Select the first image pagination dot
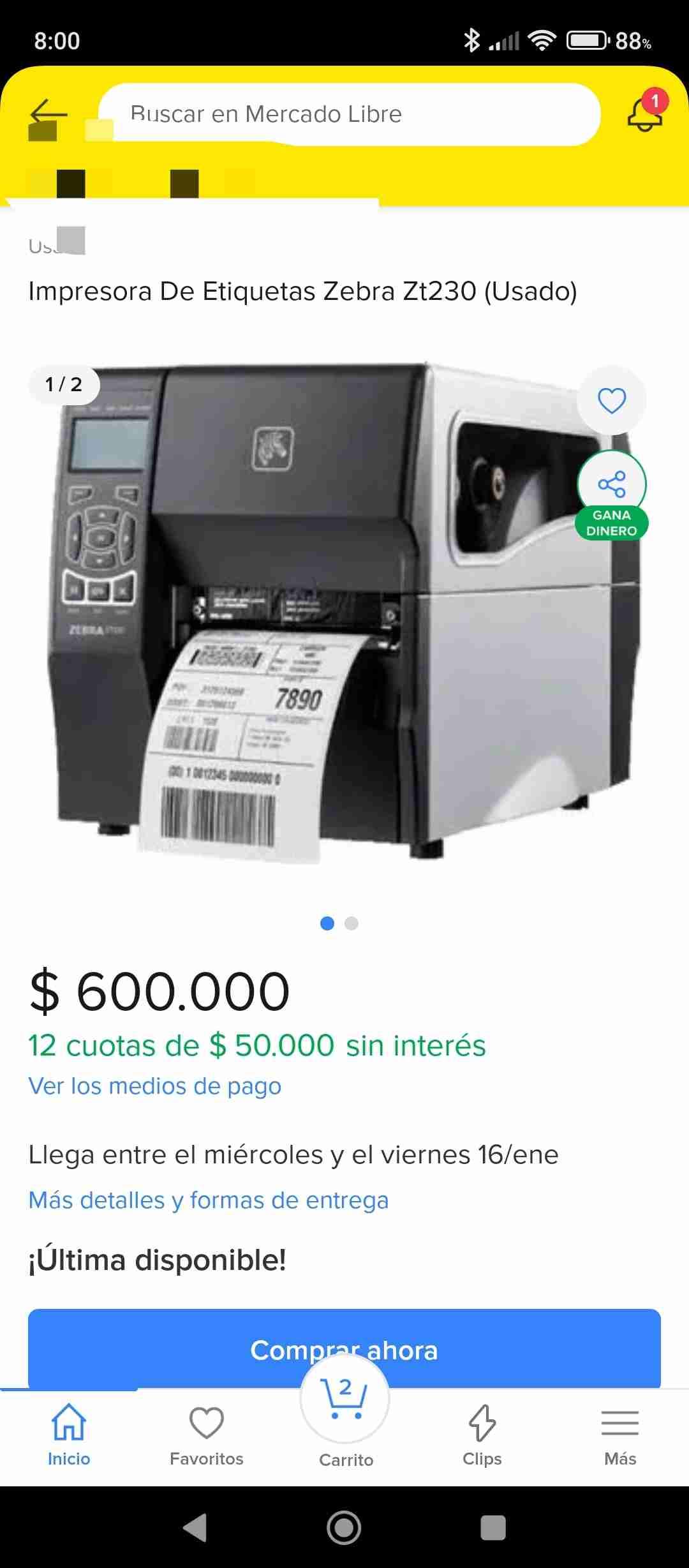Screen dimensions: 689x1568 (x=328, y=923)
